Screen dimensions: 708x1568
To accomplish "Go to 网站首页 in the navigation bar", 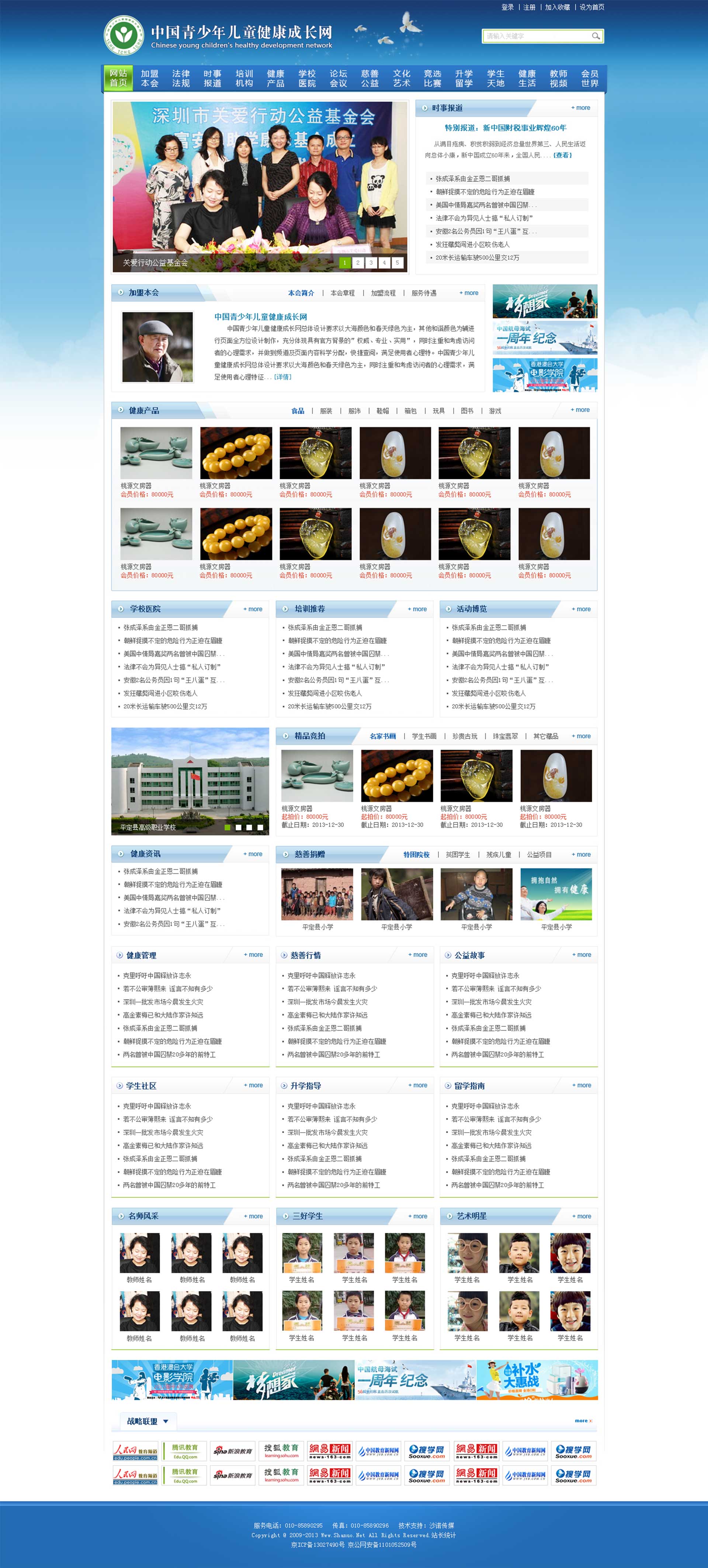I will (x=118, y=78).
